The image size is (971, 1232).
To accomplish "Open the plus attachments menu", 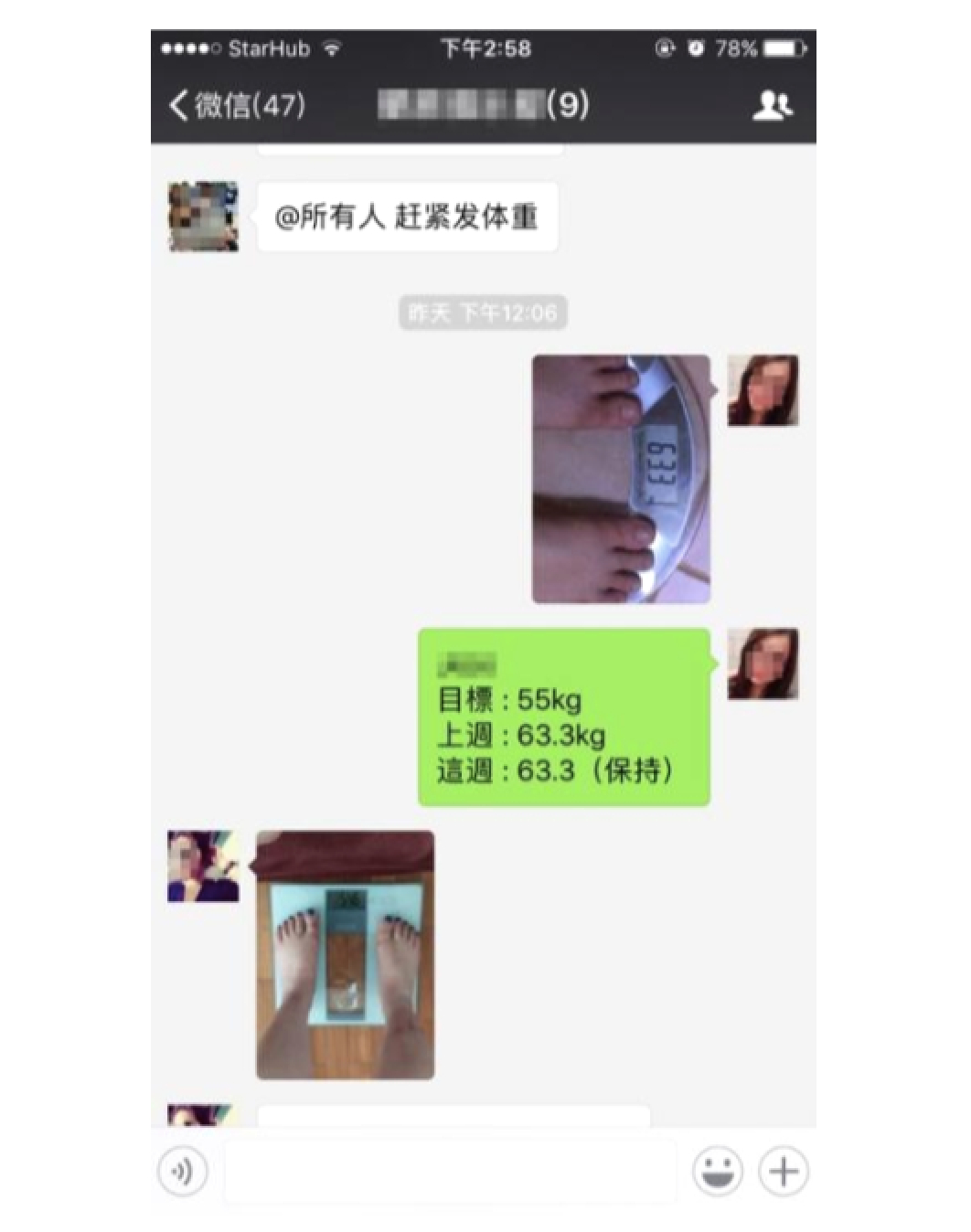I will click(x=784, y=1171).
